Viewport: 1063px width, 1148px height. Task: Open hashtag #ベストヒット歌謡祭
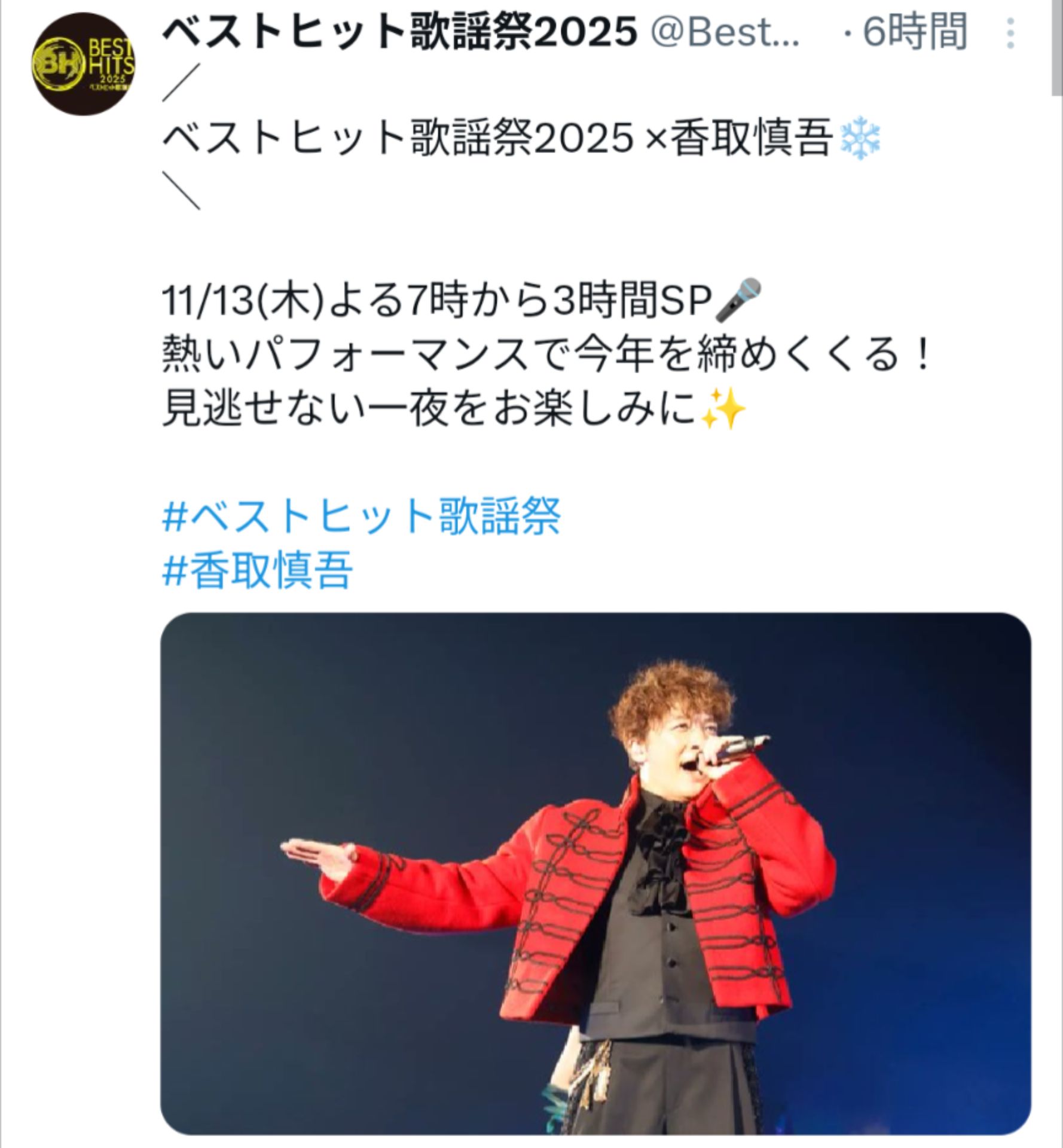(361, 517)
